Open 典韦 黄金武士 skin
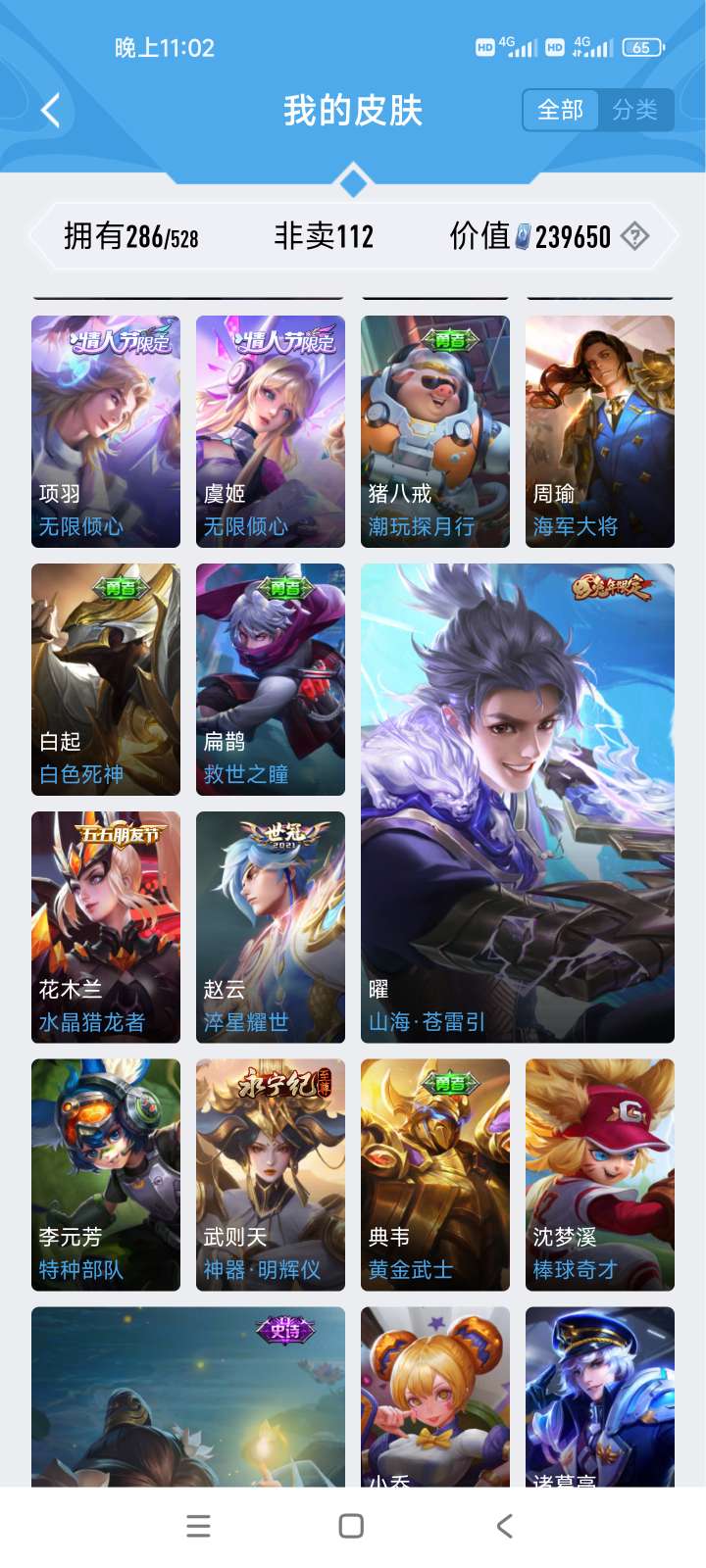This screenshot has width=706, height=1568. click(x=435, y=1174)
